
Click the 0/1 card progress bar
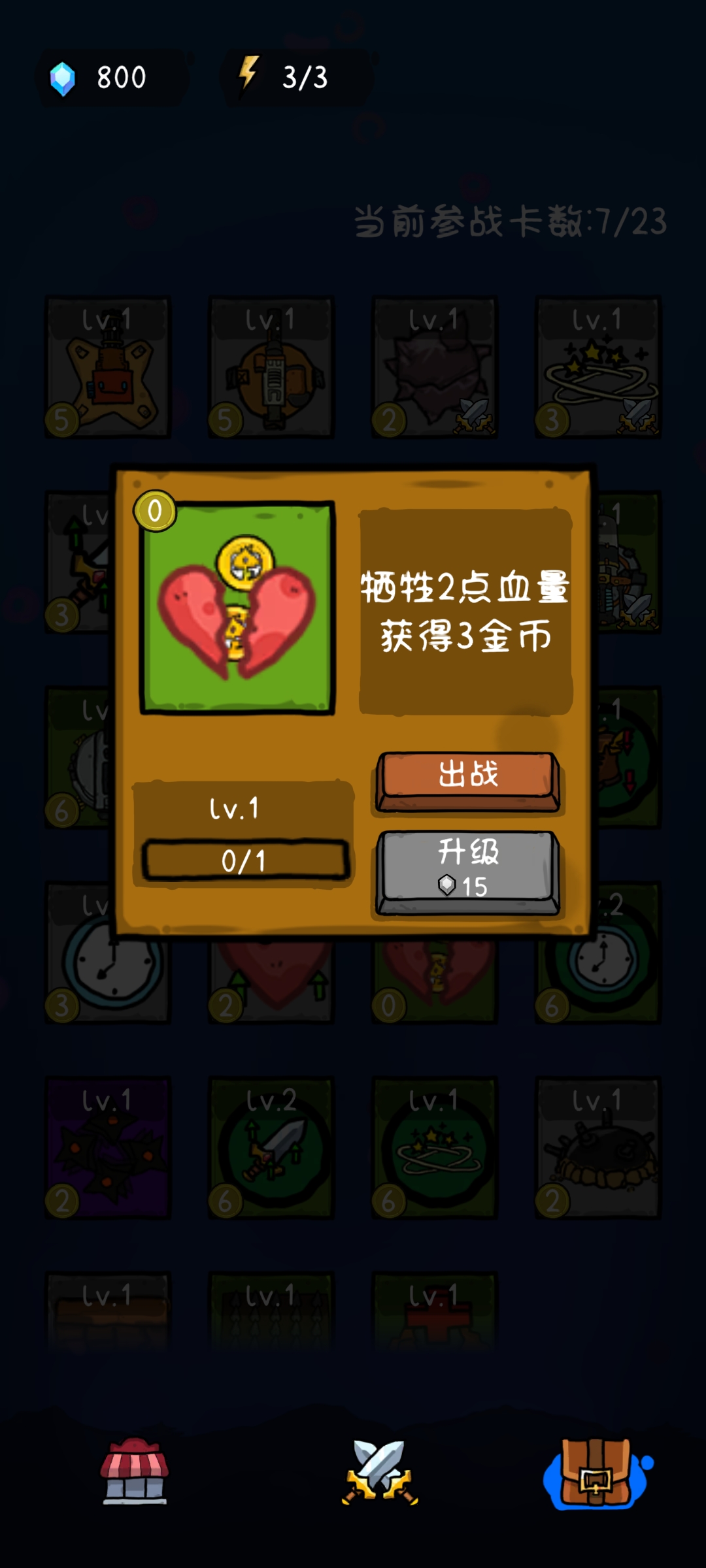click(244, 860)
